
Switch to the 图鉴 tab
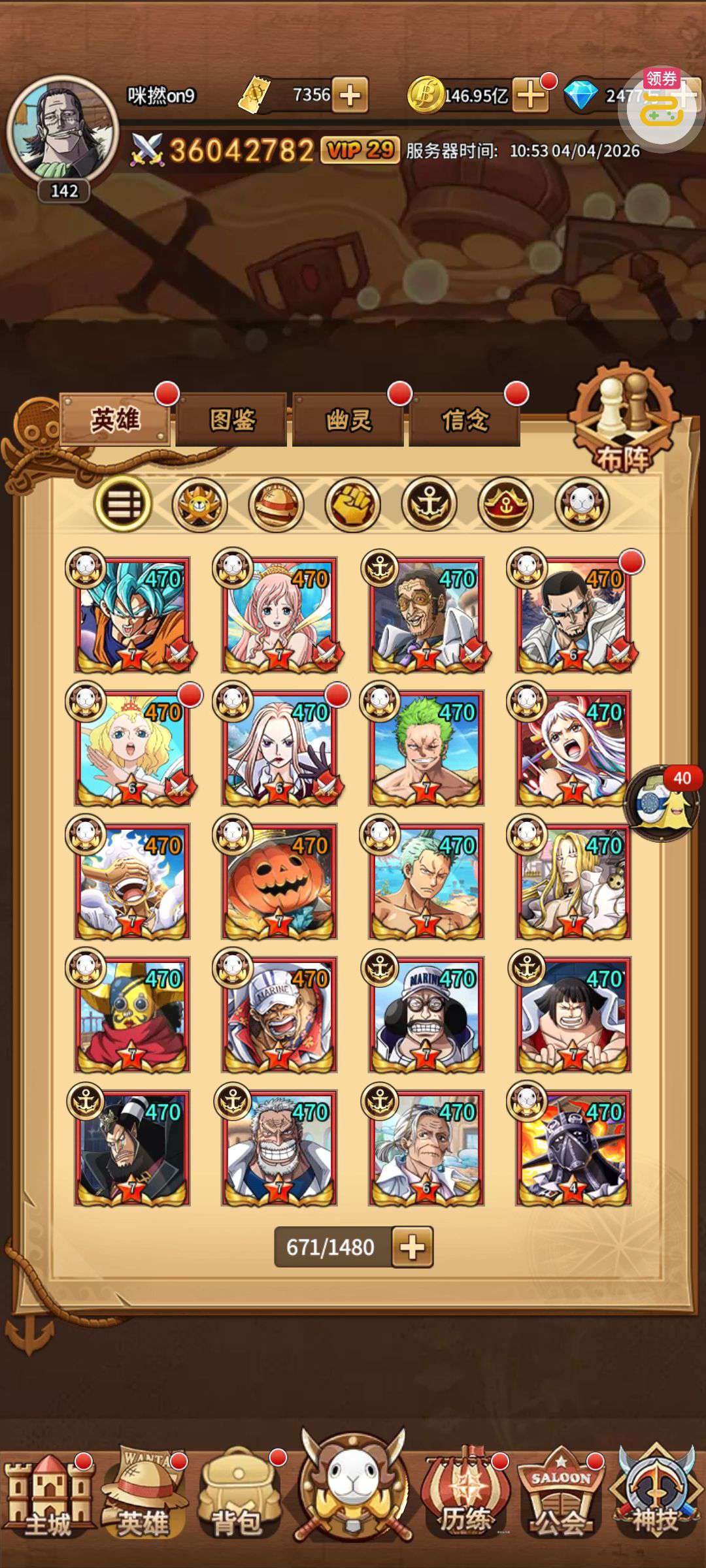231,420
